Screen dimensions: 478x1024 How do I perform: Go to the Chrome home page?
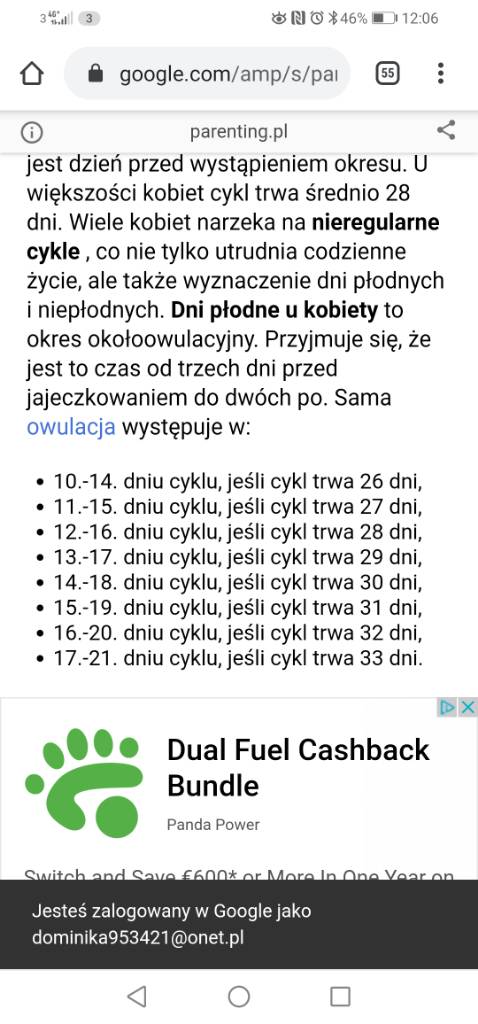(x=31, y=73)
